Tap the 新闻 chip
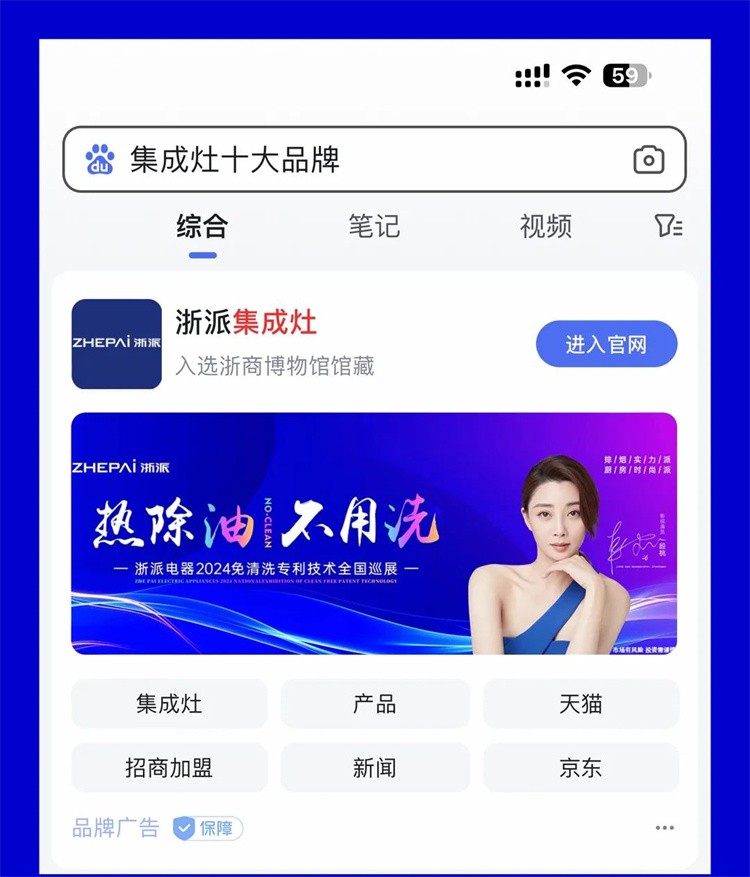 pos(374,768)
